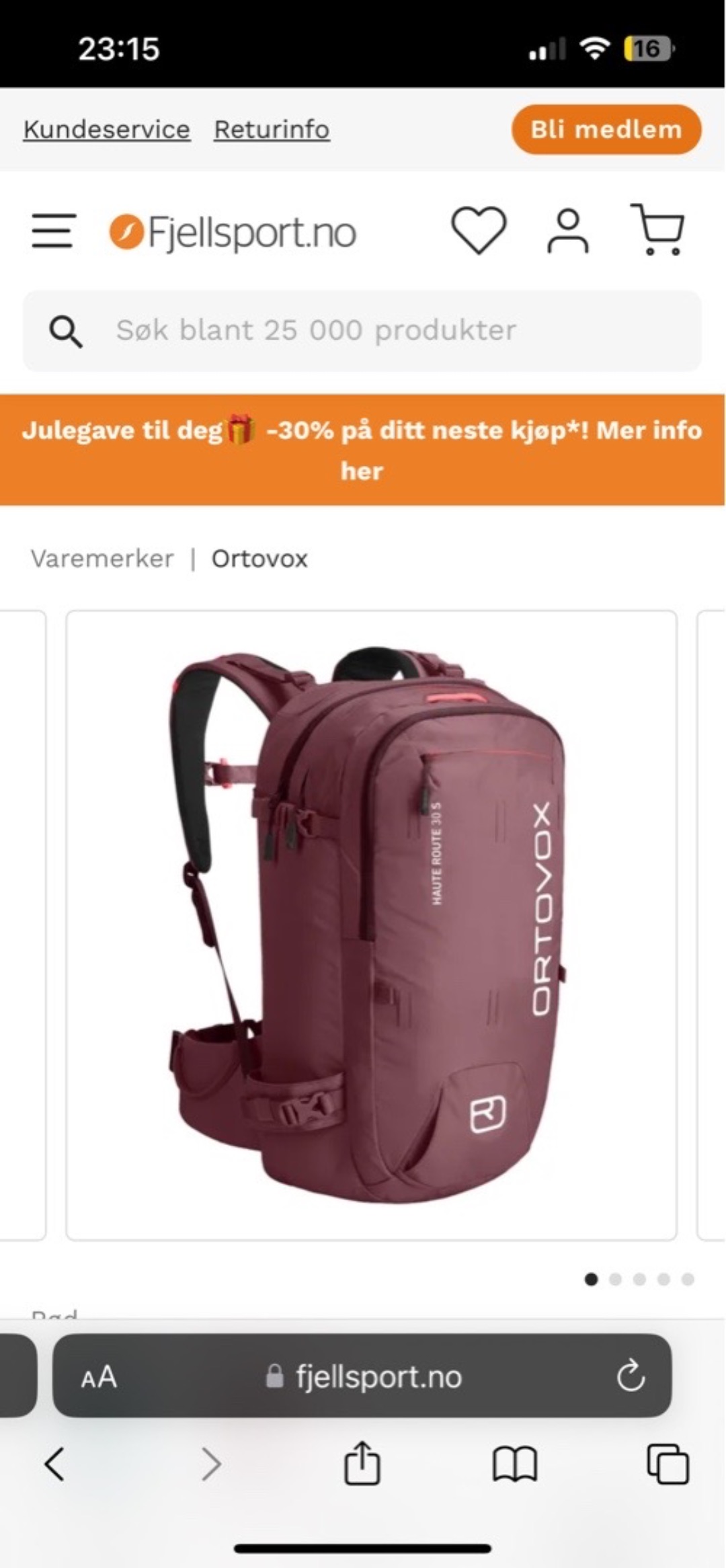Open the Returinfo link
Screen dimensions: 726x1568
pos(272,129)
